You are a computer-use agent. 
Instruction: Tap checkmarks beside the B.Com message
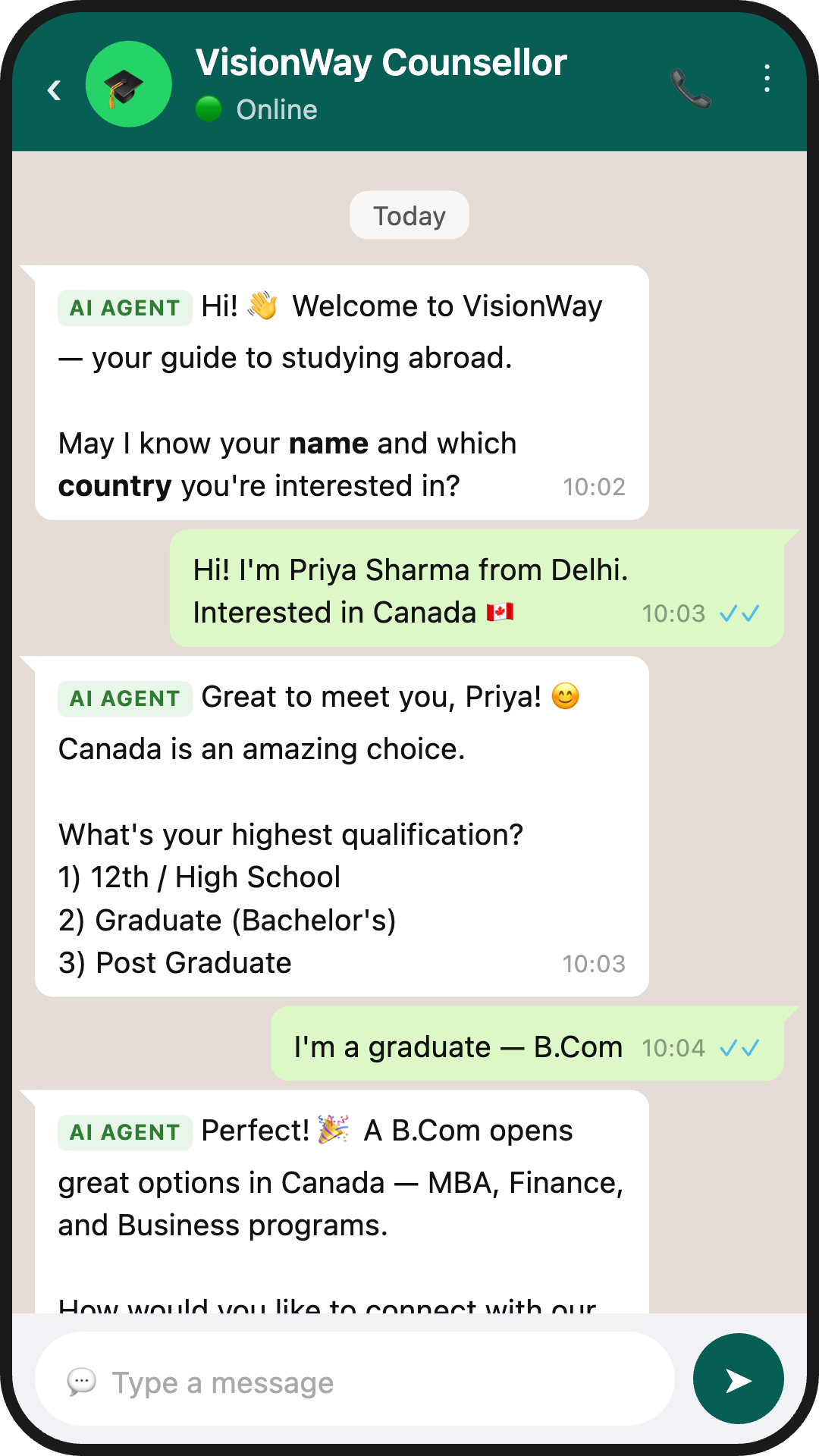pos(739,1047)
